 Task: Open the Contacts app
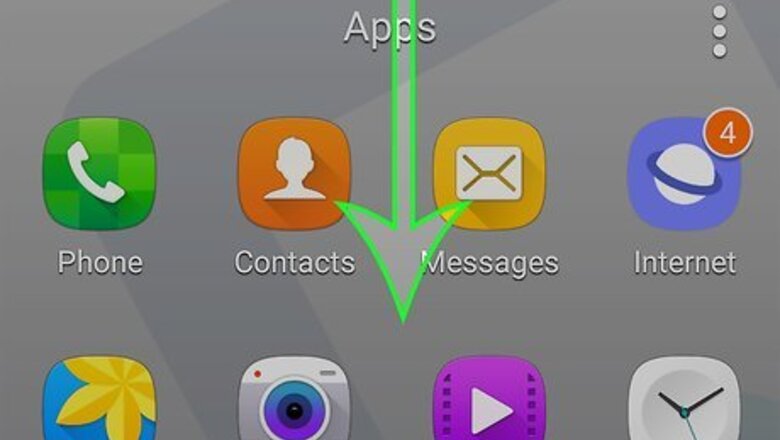[293, 176]
